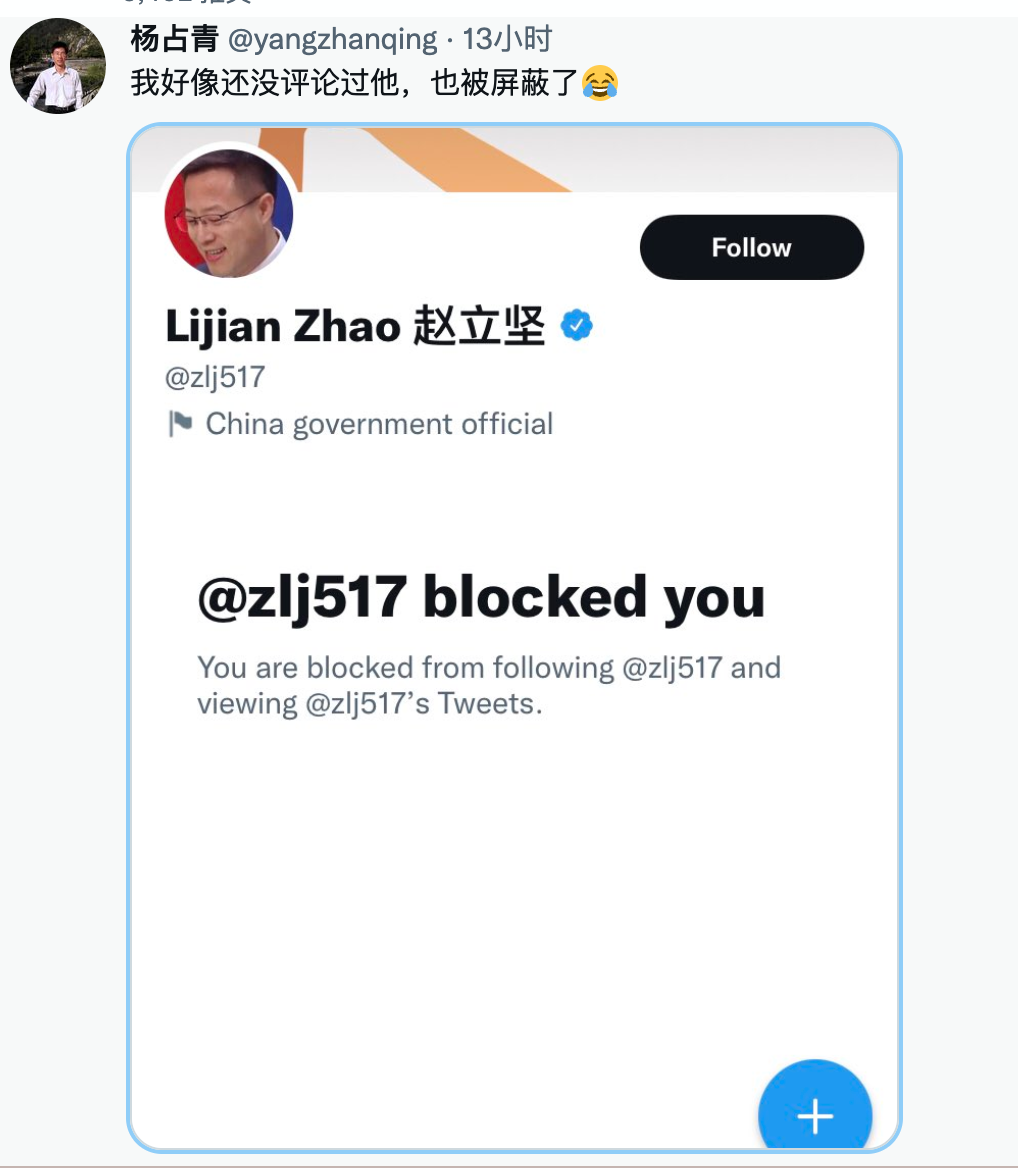The image size is (1018, 1168).
Task: Open 杨占青's profile picture
Action: coord(57,66)
